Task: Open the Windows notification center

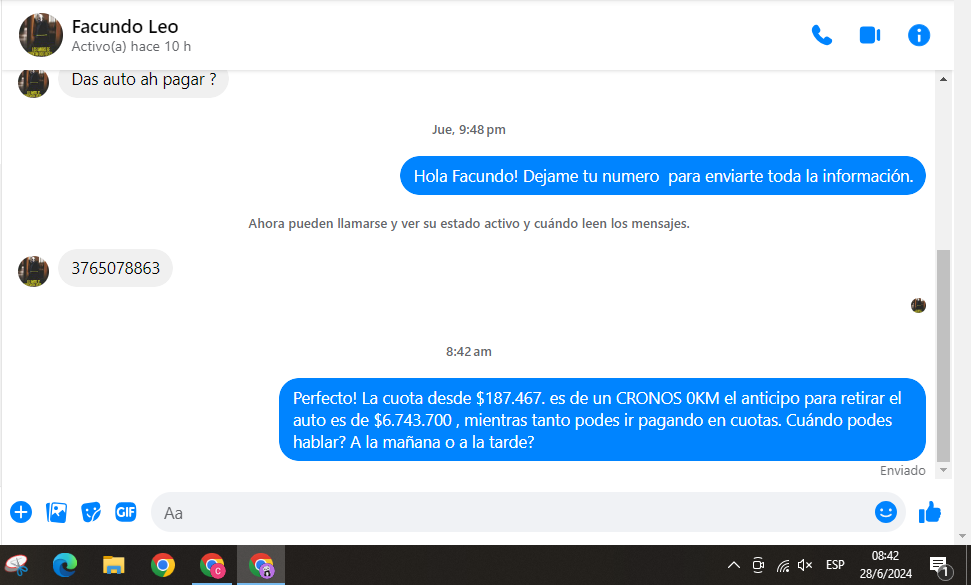Action: tap(939, 566)
